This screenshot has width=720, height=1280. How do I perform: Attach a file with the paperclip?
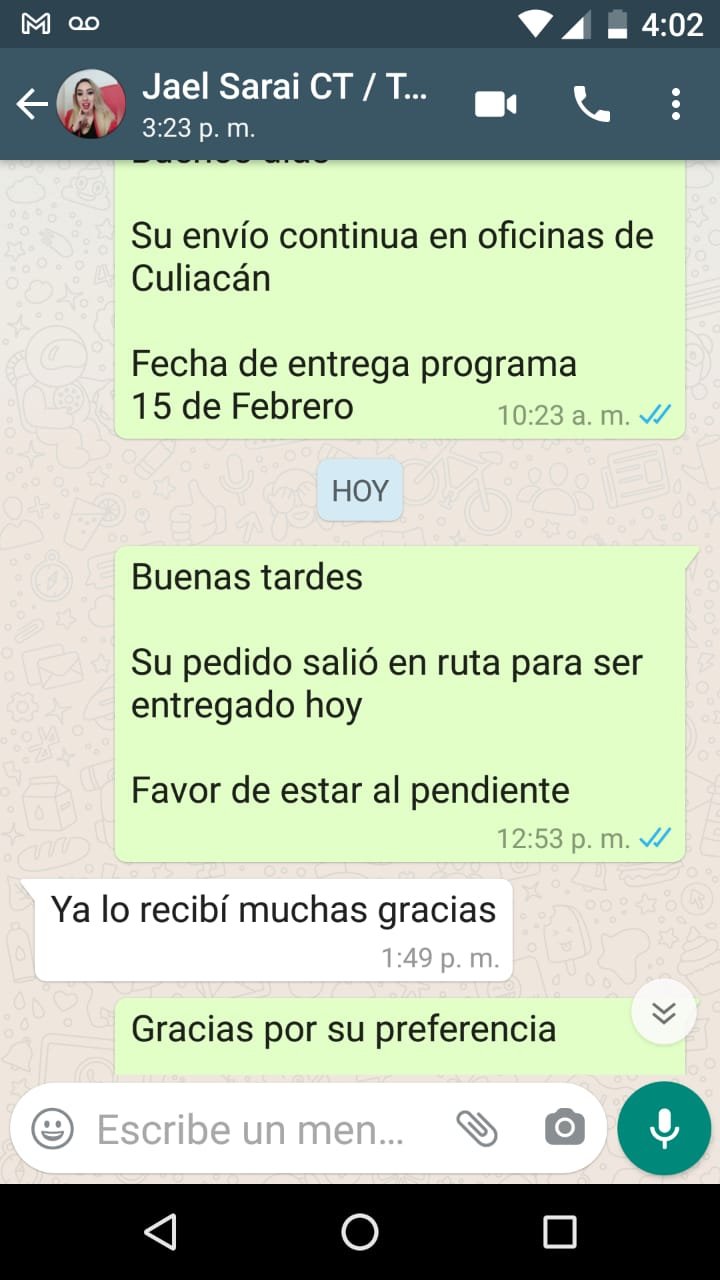pyautogui.click(x=477, y=1129)
